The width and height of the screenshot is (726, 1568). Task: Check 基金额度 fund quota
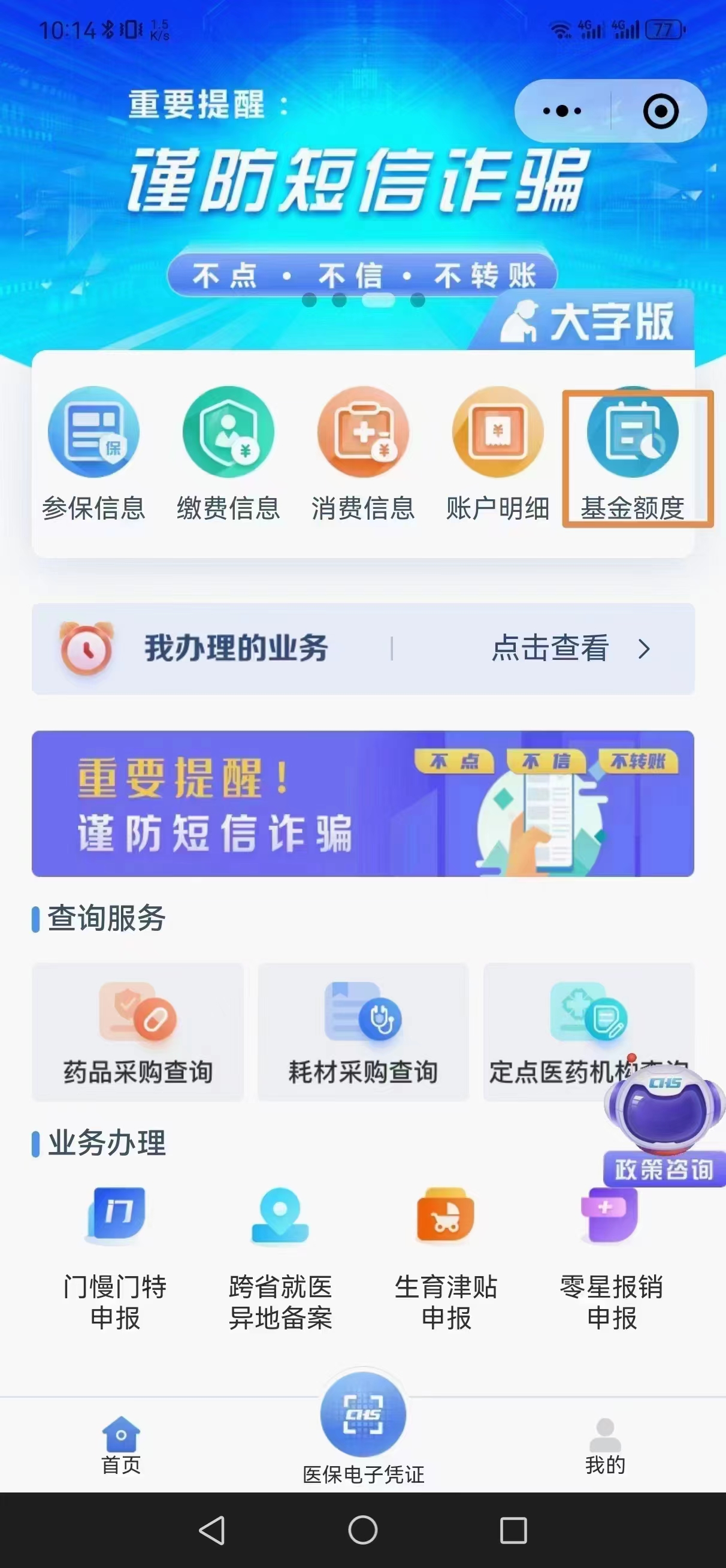point(633,454)
